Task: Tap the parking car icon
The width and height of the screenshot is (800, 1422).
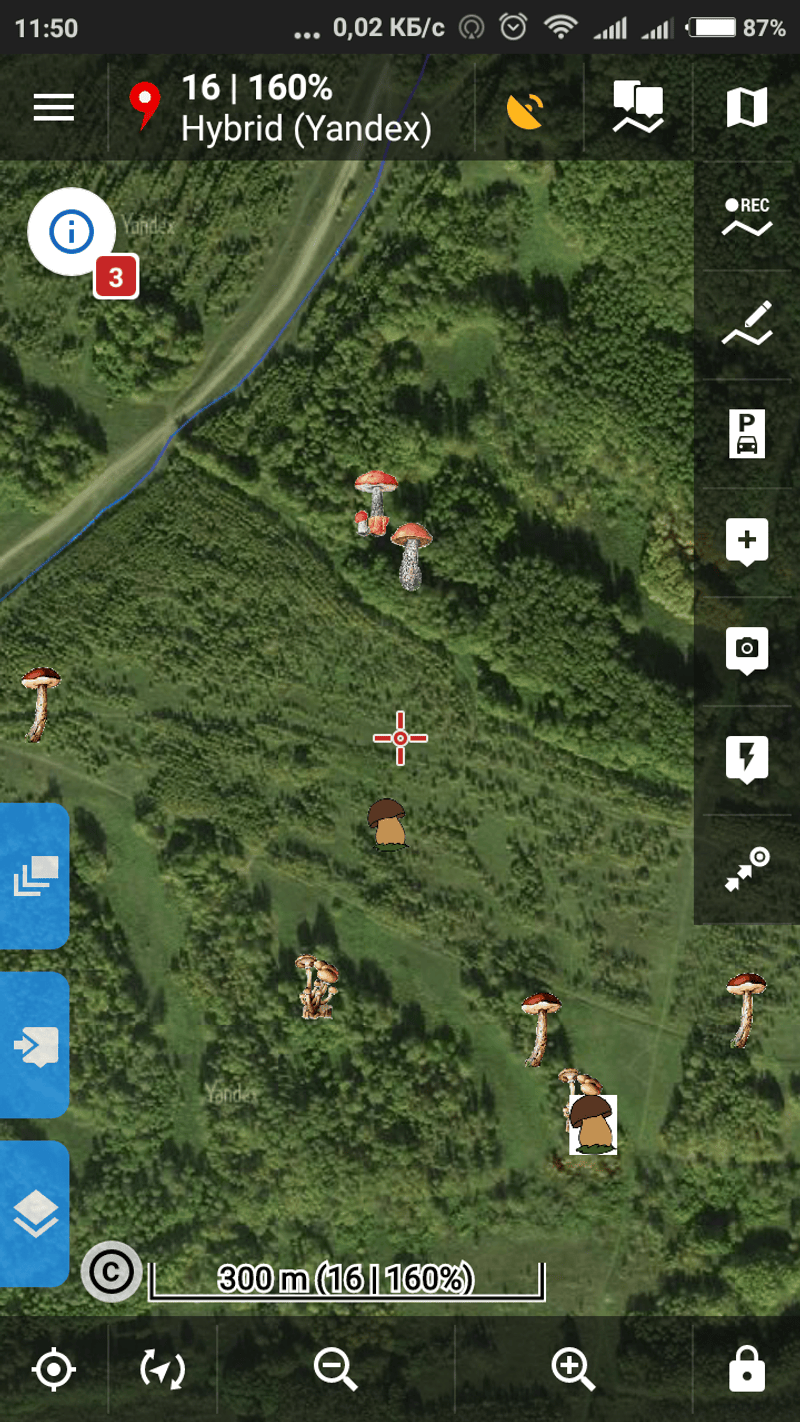Action: coord(747,434)
